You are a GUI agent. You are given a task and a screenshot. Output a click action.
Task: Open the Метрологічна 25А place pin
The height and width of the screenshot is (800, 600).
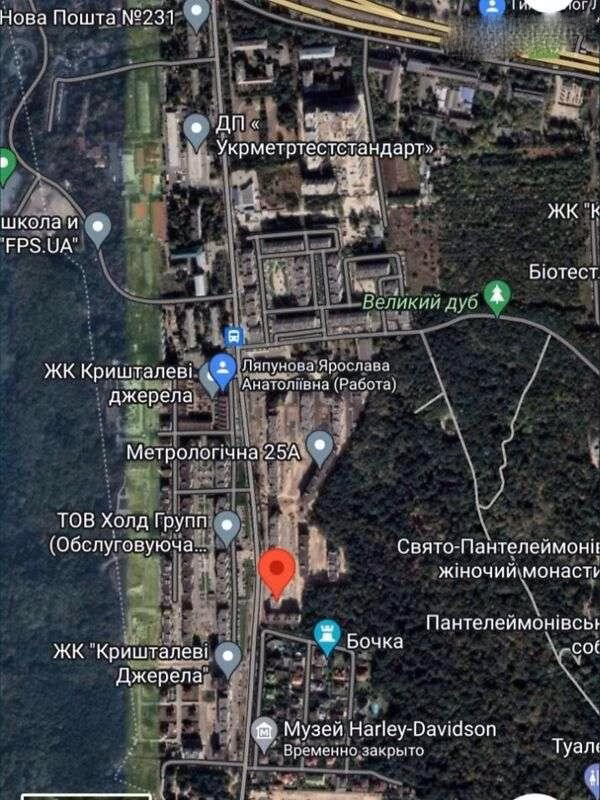[x=320, y=446]
